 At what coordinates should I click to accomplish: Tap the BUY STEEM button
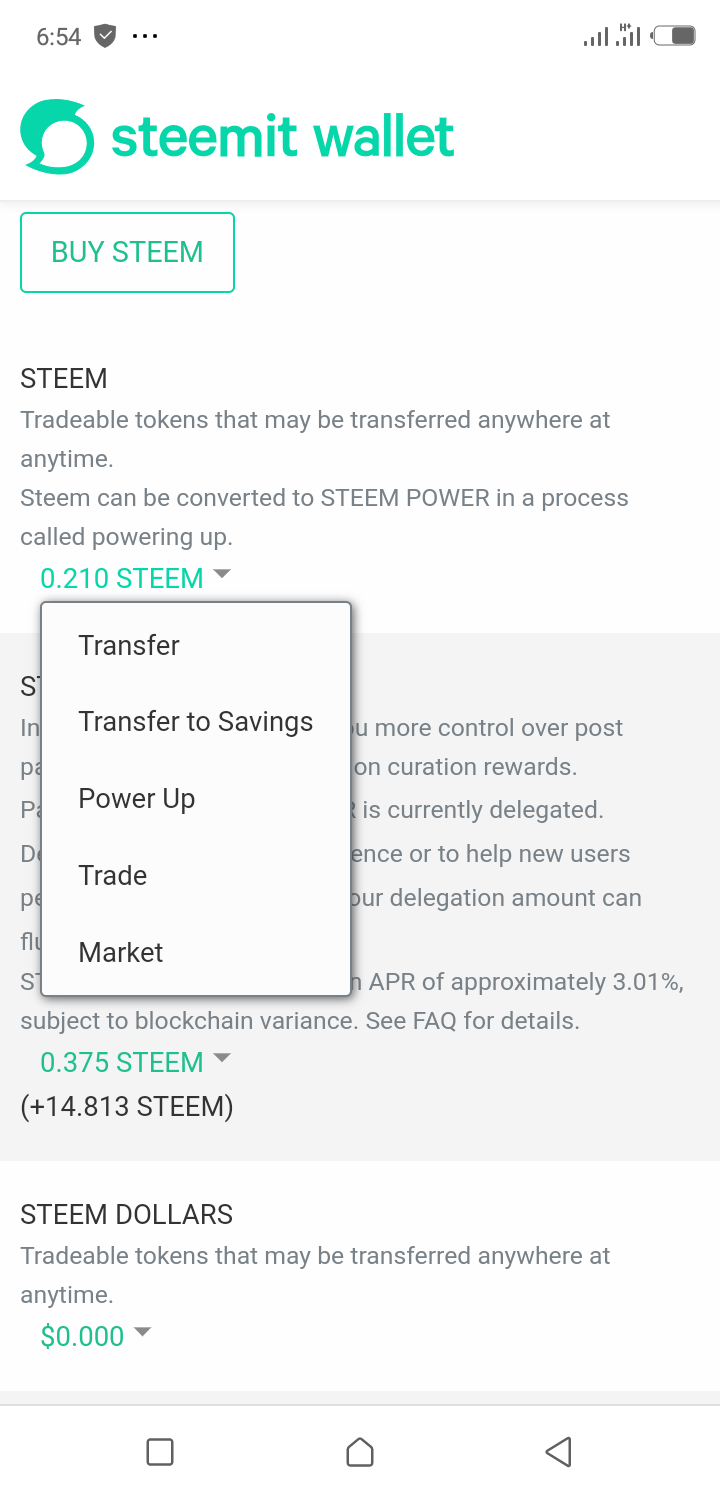tap(127, 252)
